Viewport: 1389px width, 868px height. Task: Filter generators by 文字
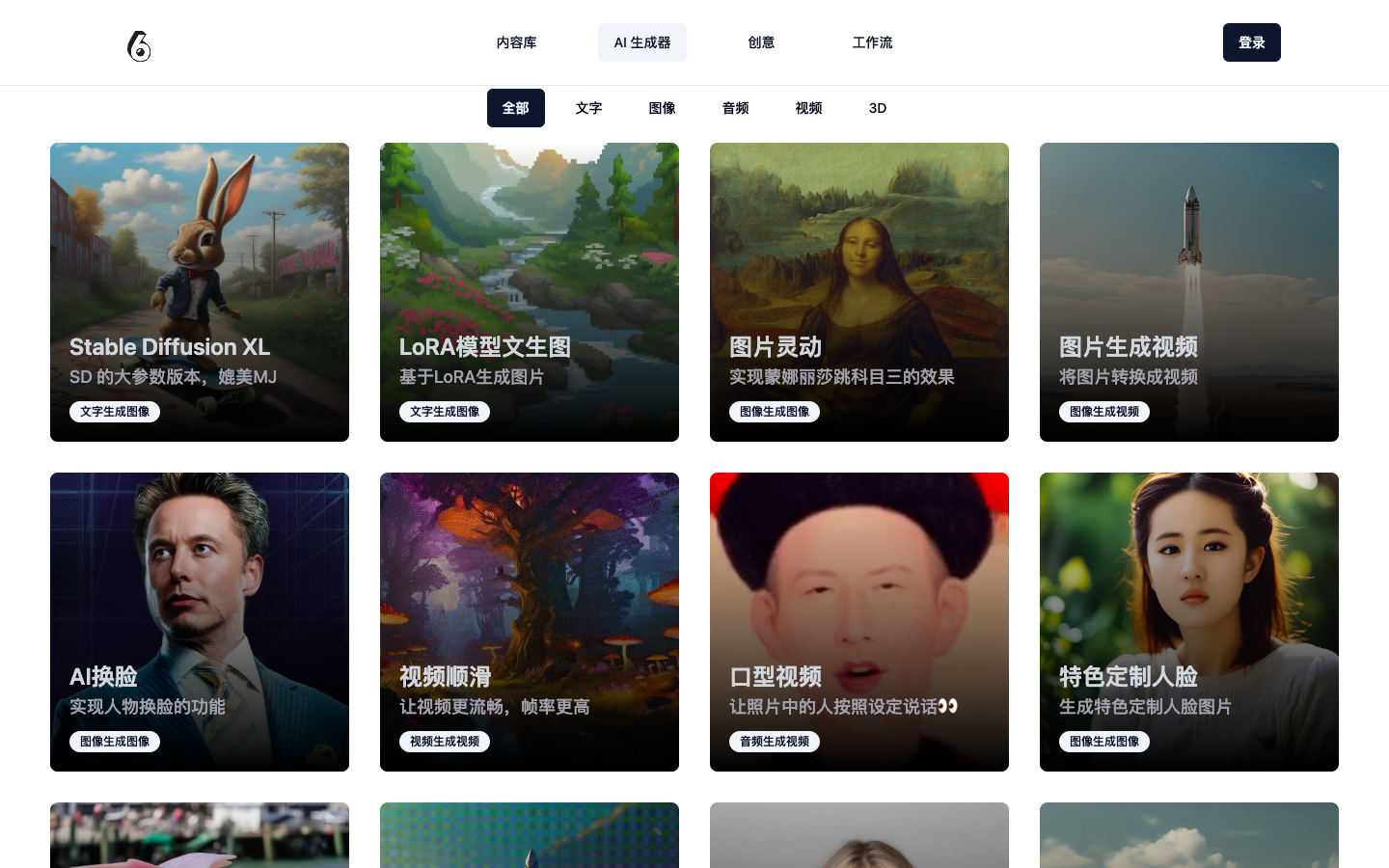click(x=588, y=108)
